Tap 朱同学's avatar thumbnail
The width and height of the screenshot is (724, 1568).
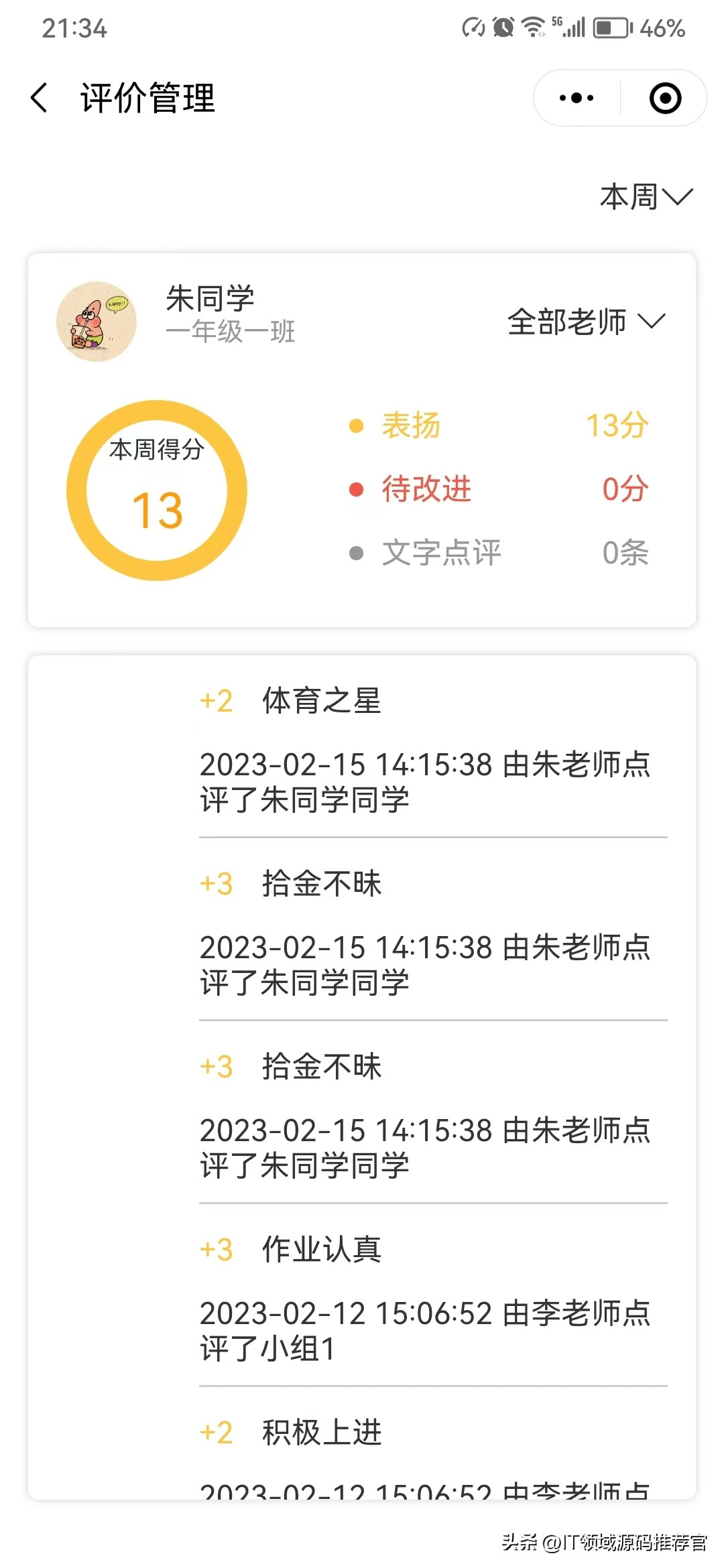[x=96, y=322]
